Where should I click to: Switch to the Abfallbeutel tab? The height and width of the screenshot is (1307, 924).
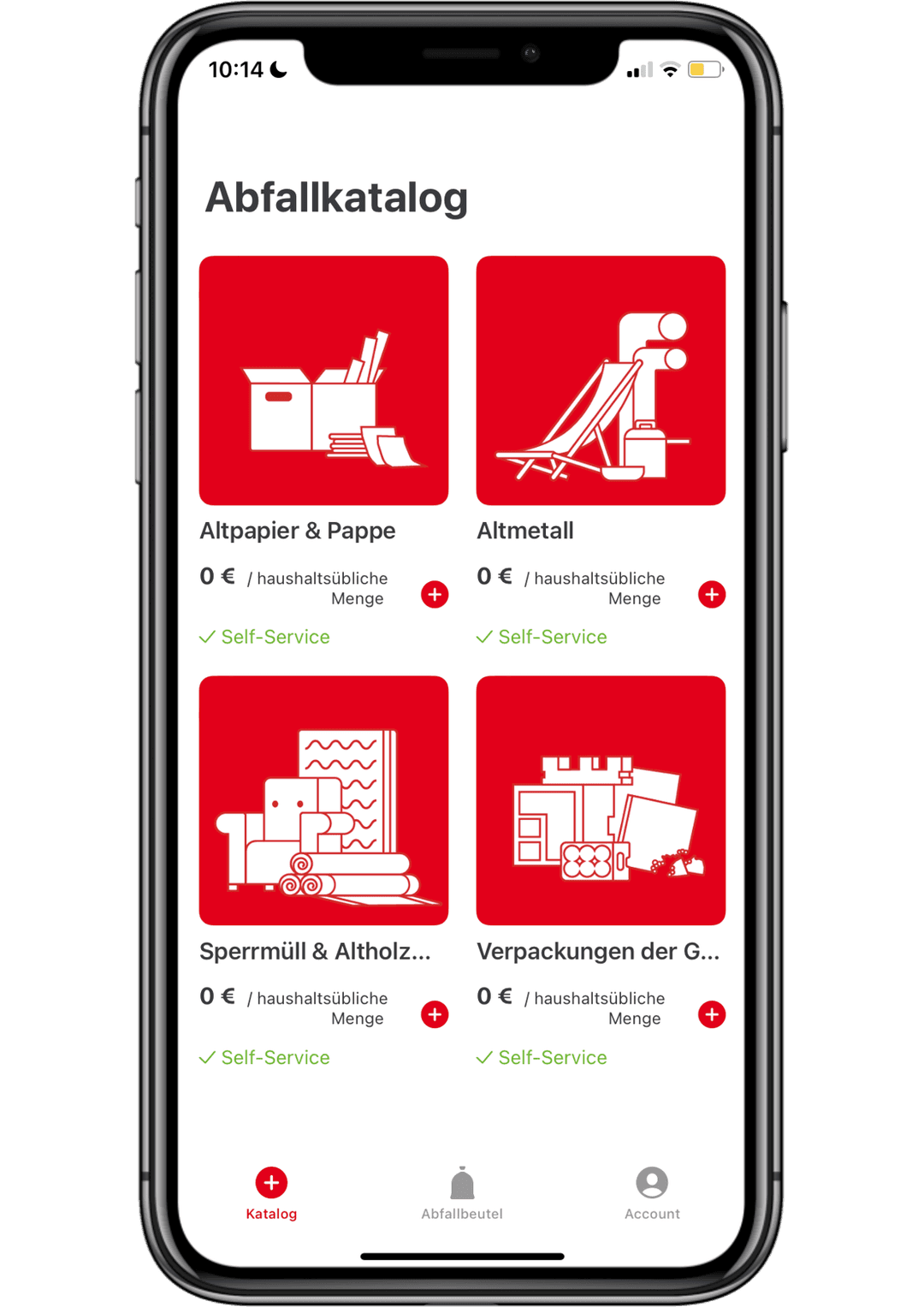point(462,1192)
